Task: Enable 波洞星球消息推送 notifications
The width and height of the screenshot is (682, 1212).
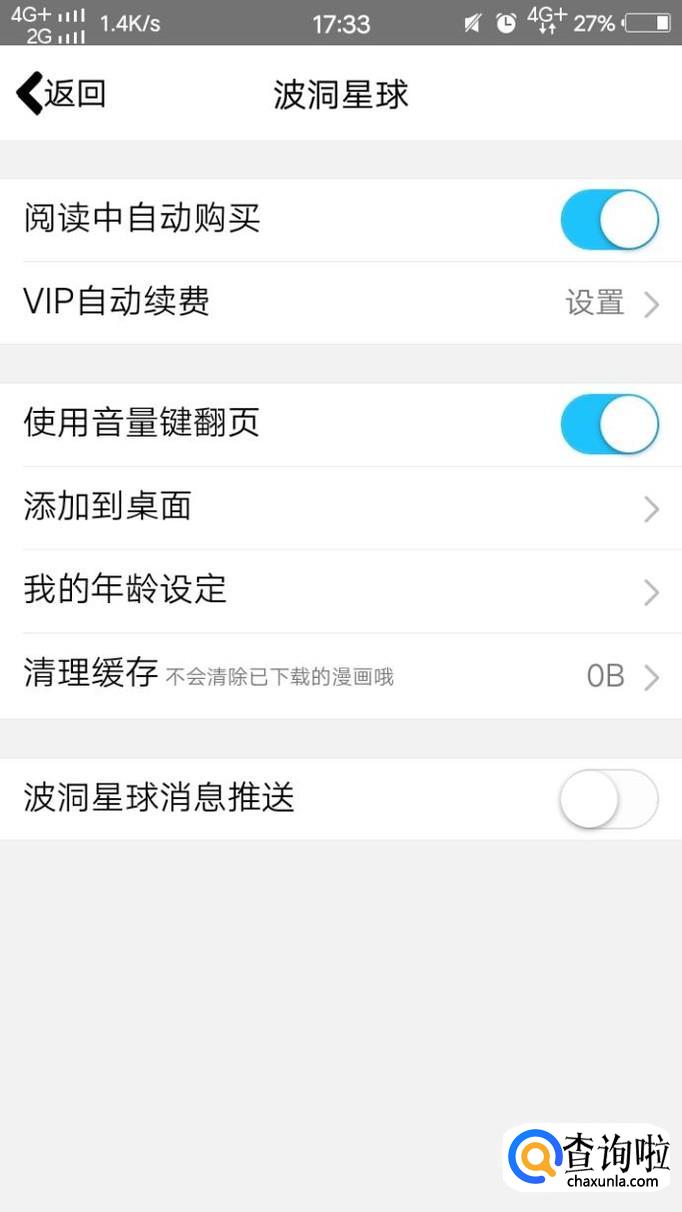Action: tap(609, 800)
